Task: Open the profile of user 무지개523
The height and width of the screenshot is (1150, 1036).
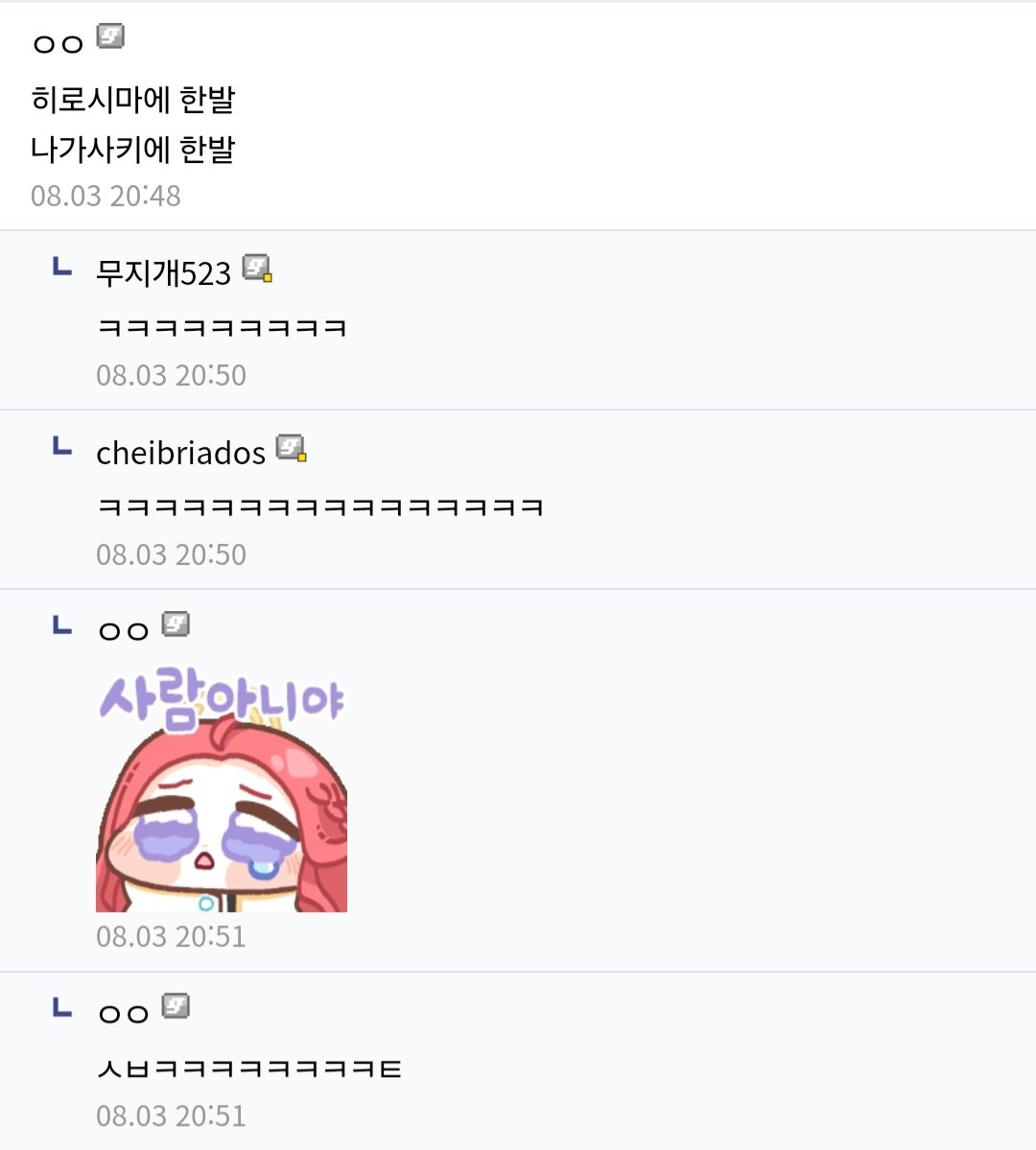Action: point(163,273)
